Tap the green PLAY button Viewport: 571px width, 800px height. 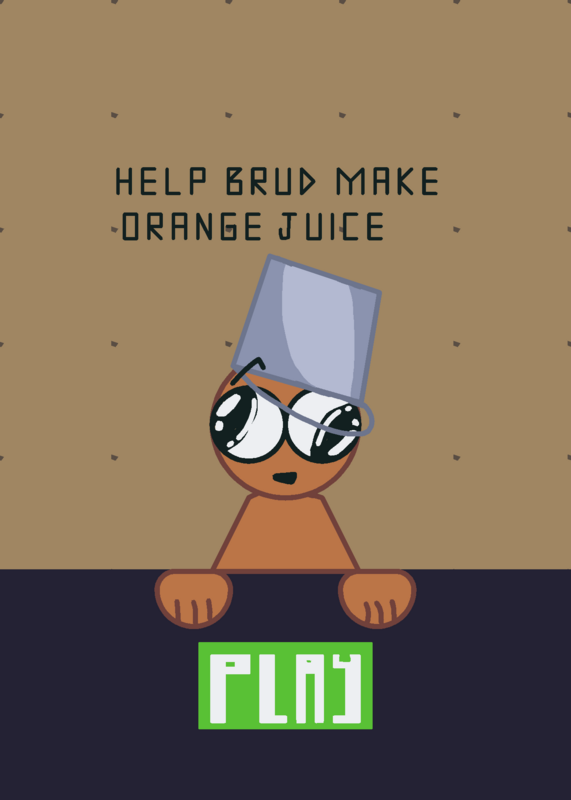click(x=285, y=685)
